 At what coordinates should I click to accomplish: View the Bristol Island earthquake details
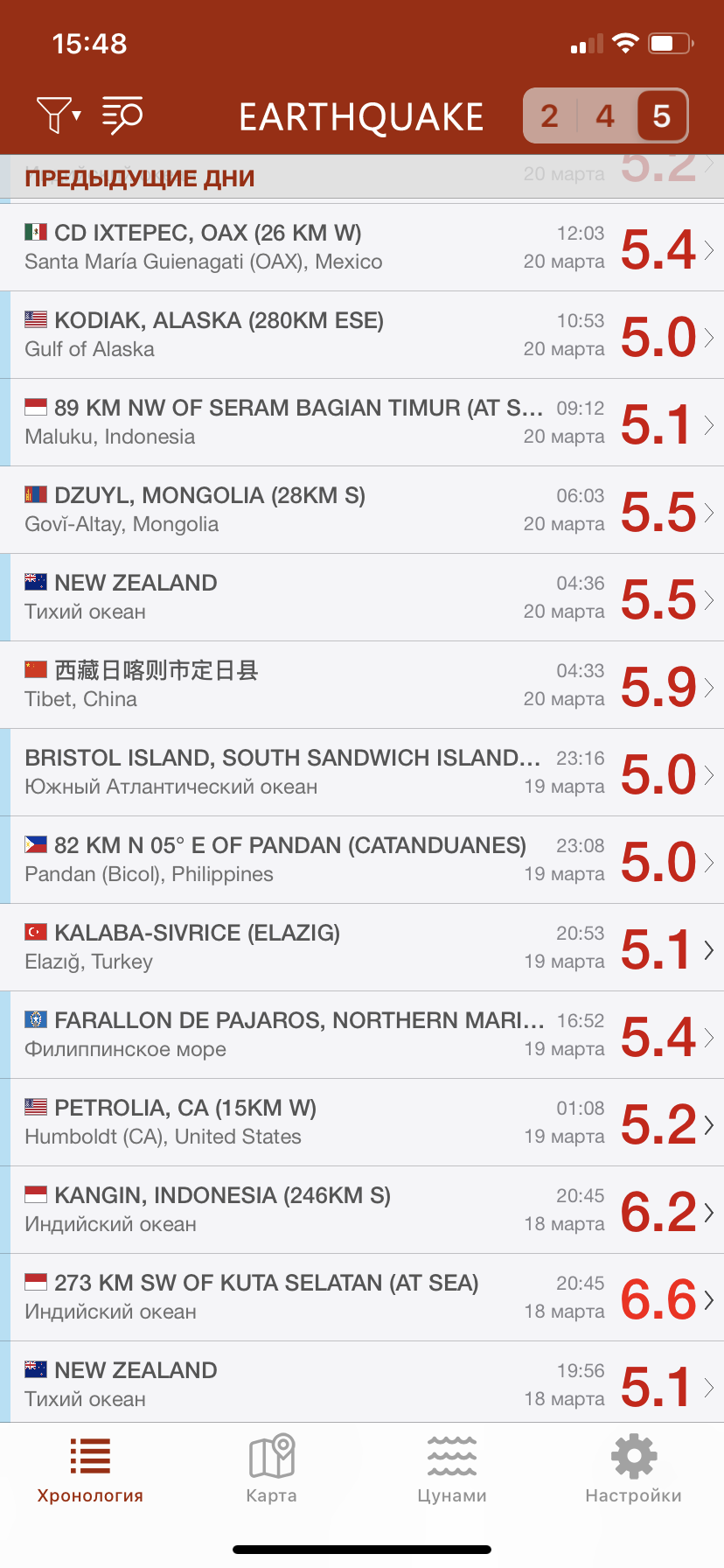(x=362, y=773)
